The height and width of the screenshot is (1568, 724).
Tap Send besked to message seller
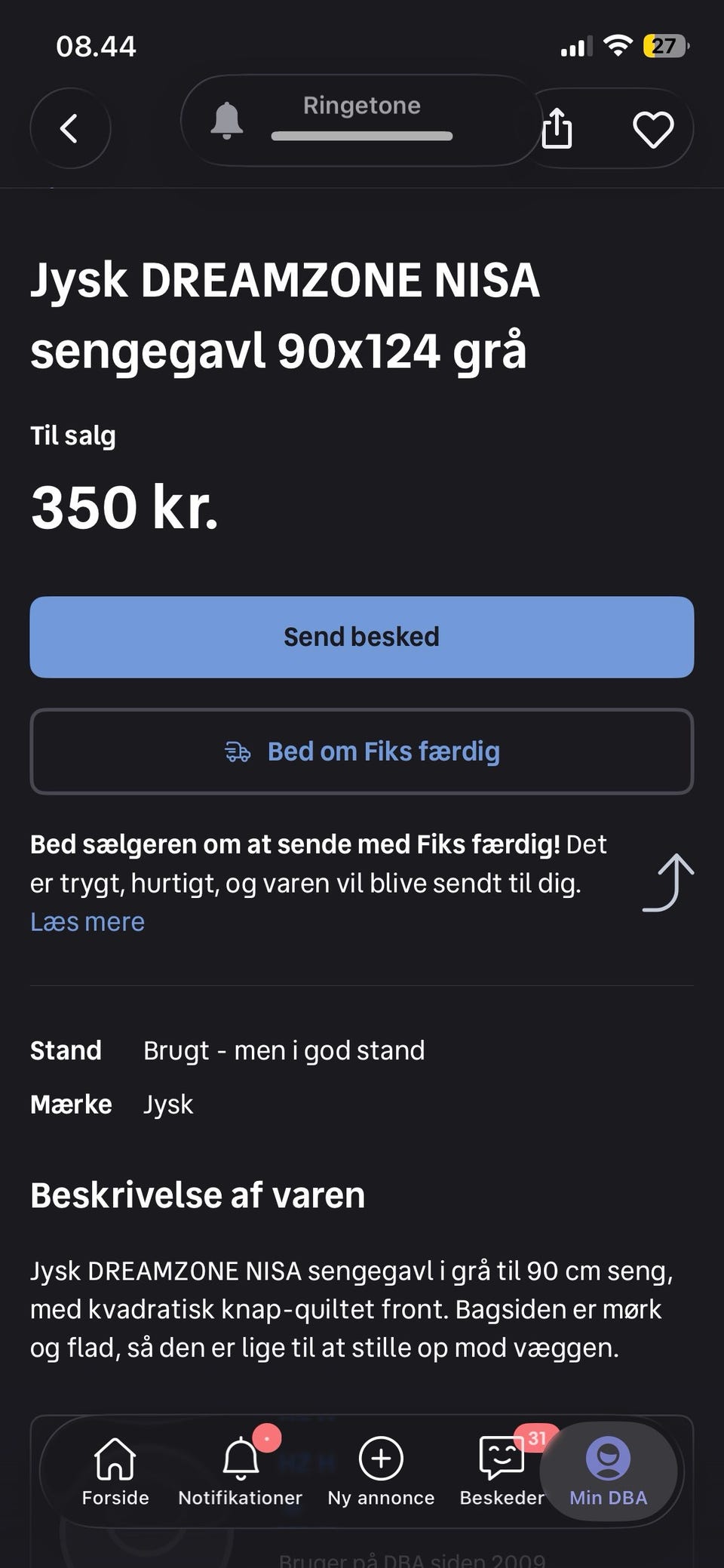coord(362,637)
